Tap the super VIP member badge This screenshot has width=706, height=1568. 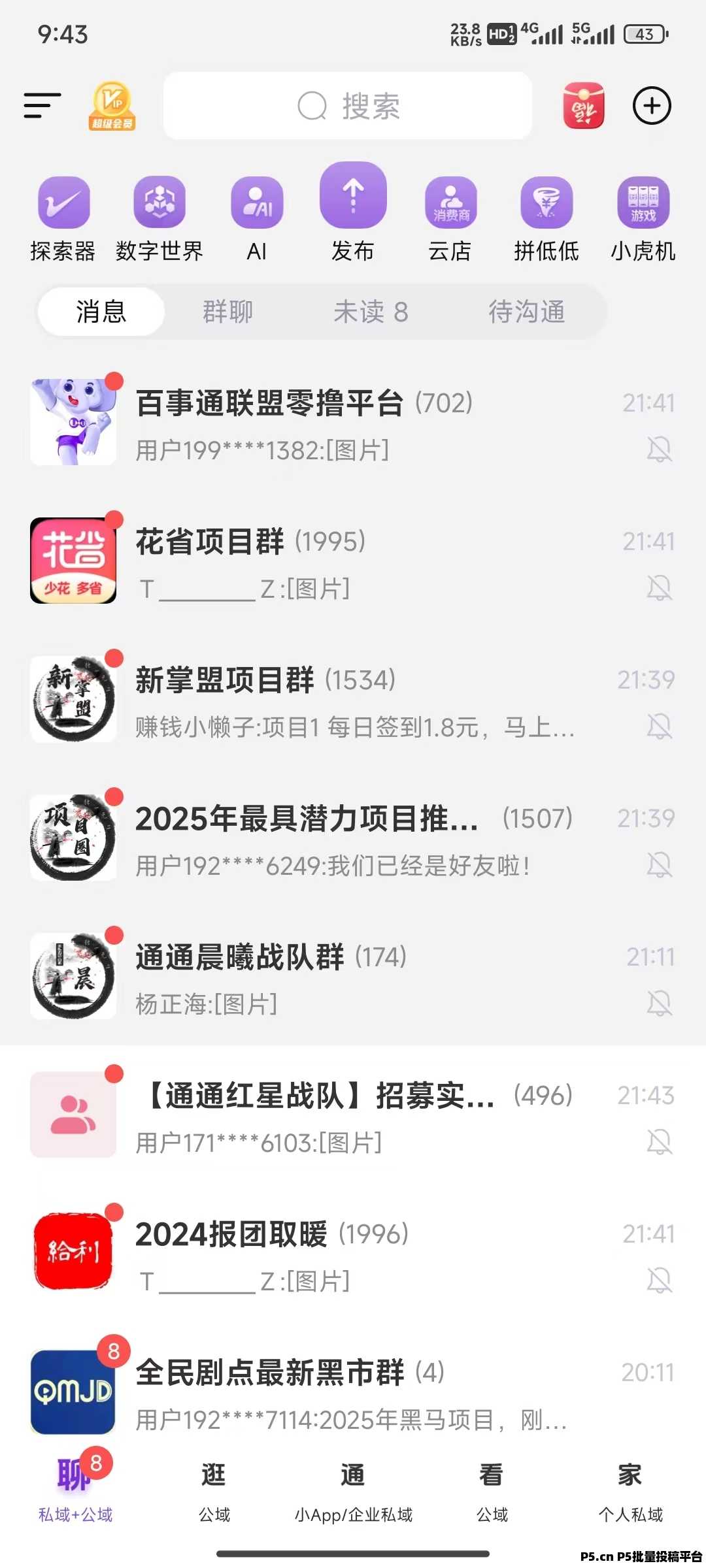tap(112, 106)
